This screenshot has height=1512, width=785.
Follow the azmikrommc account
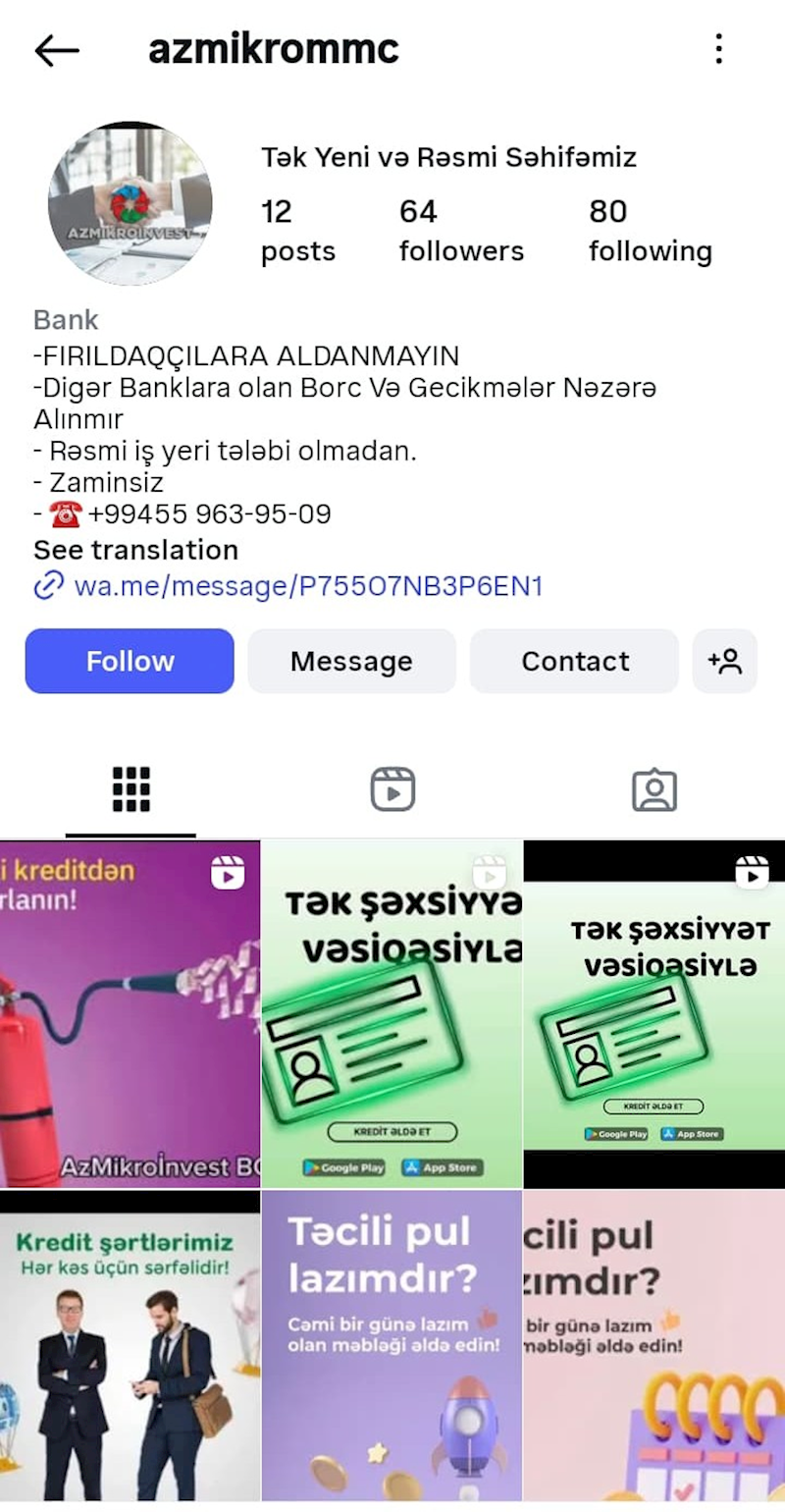click(130, 662)
